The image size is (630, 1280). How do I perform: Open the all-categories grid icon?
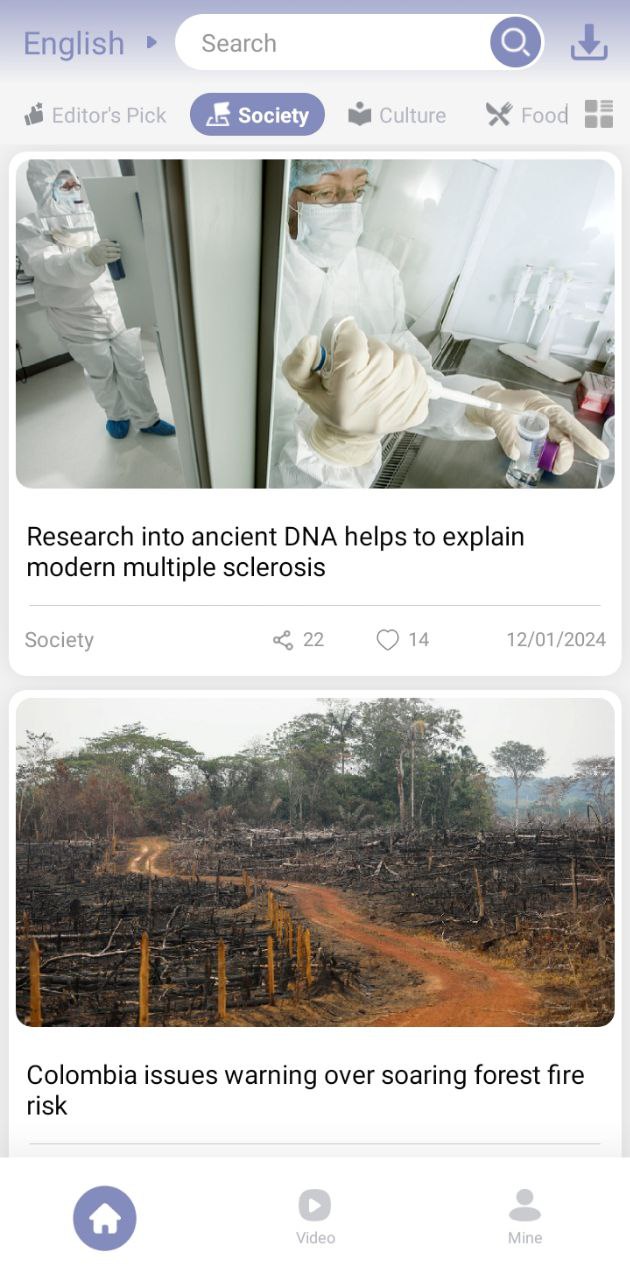click(598, 114)
